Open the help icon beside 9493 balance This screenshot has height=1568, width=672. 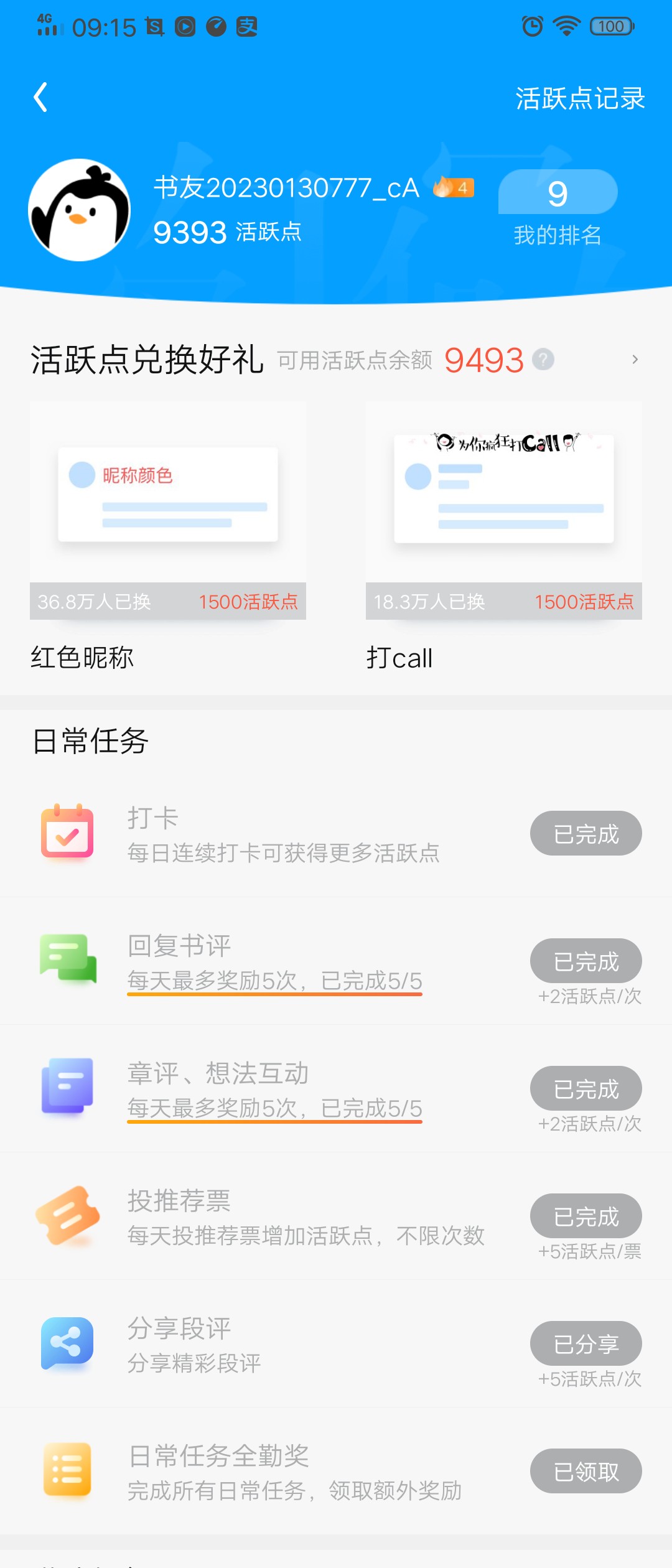coord(543,360)
